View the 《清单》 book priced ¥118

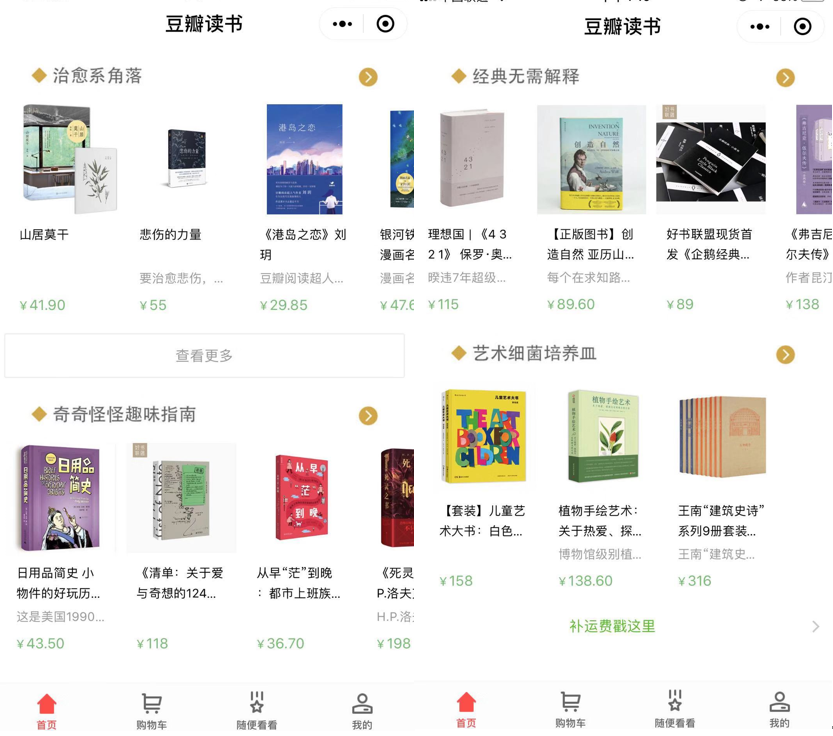[181, 498]
